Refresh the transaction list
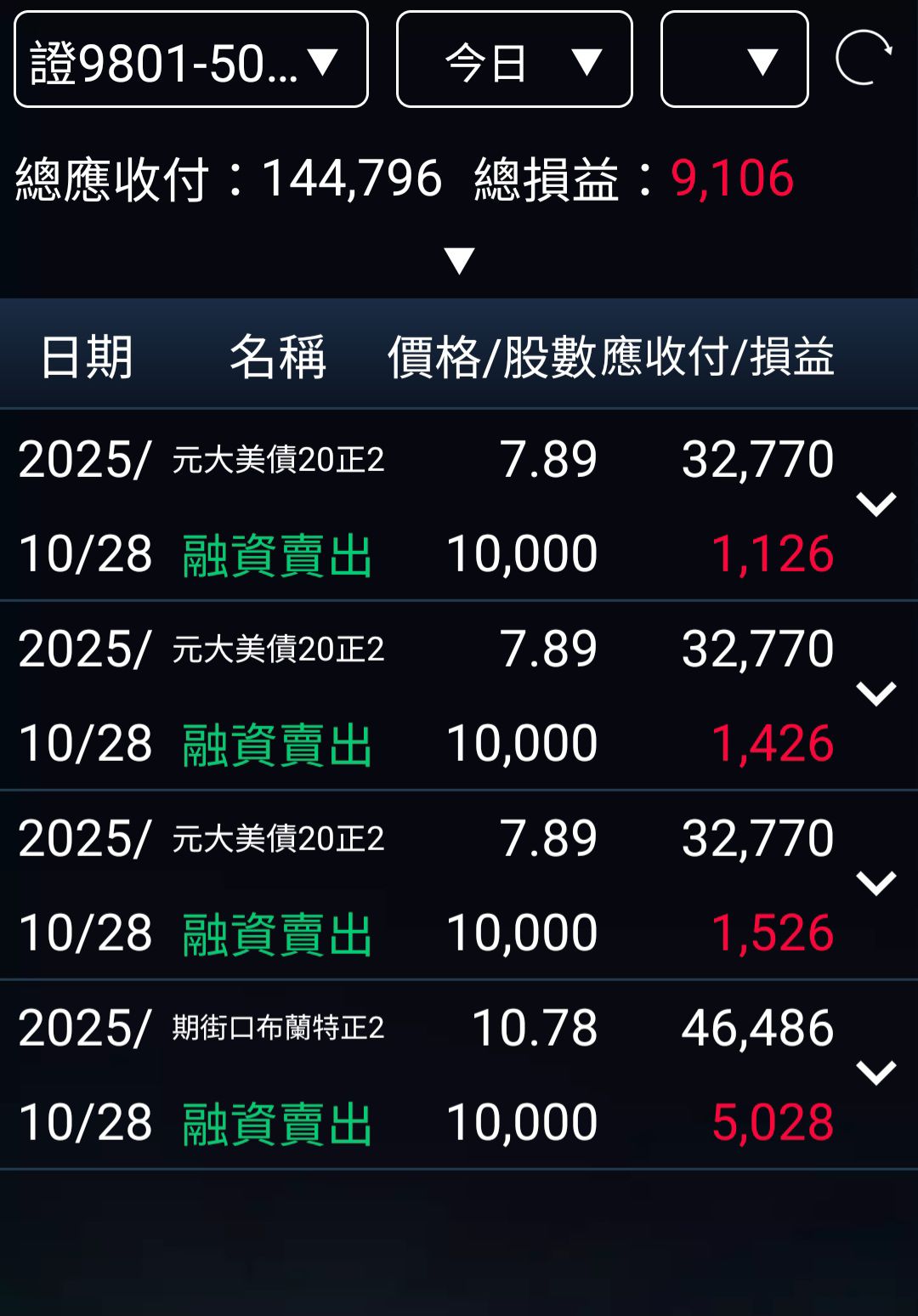 coord(864,59)
